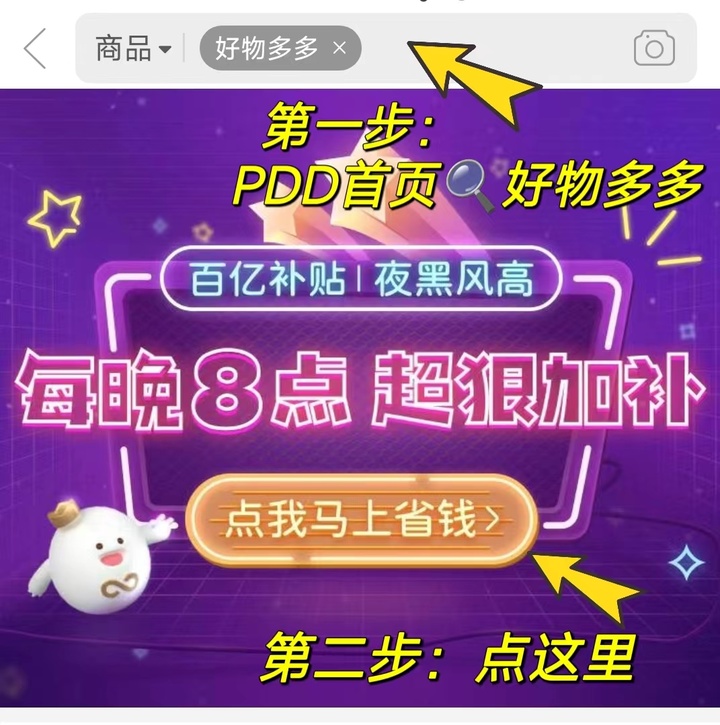Image resolution: width=720 pixels, height=725 pixels.
Task: Open the 商品 search type dropdown
Action: [134, 48]
